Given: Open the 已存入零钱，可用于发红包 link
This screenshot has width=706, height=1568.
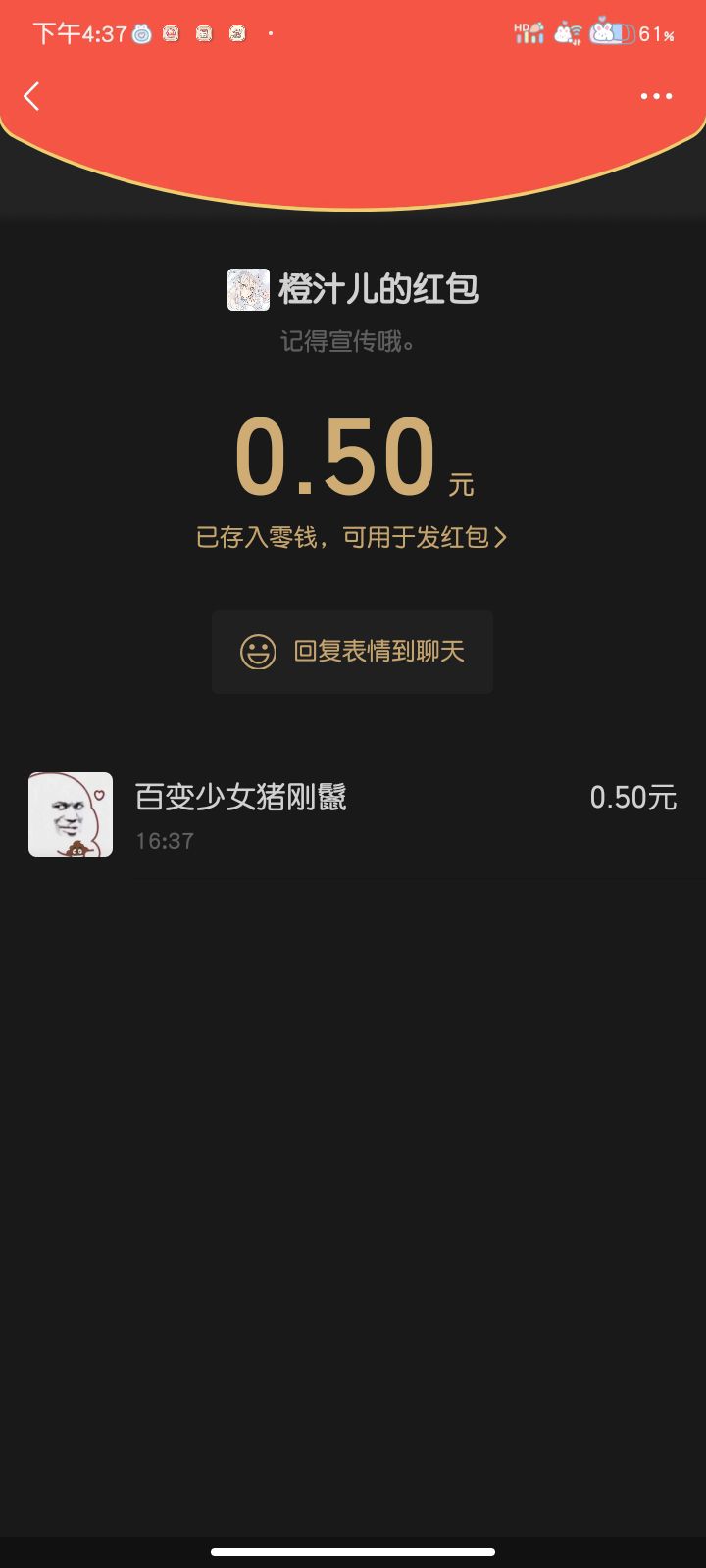Looking at the screenshot, I should point(351,537).
